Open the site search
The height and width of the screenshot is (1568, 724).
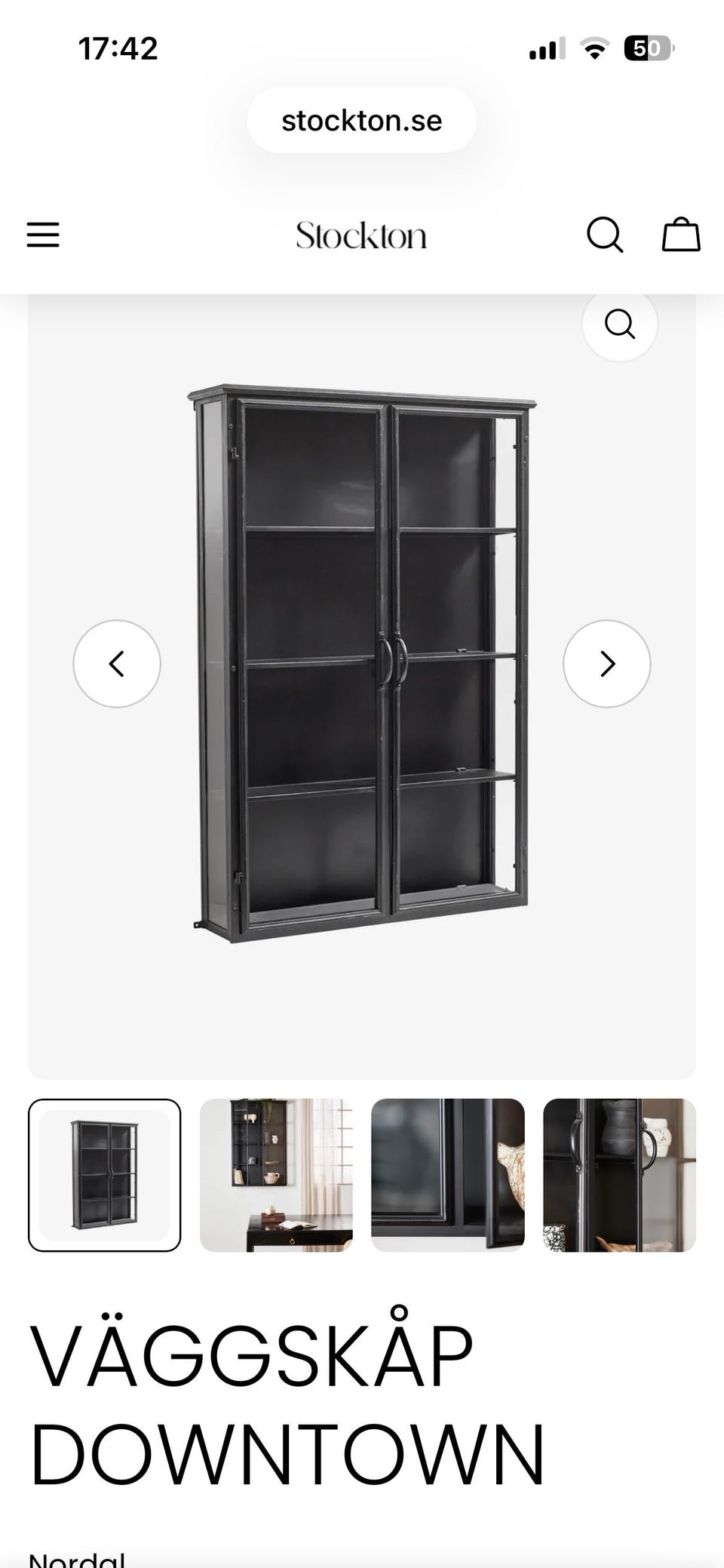[605, 235]
